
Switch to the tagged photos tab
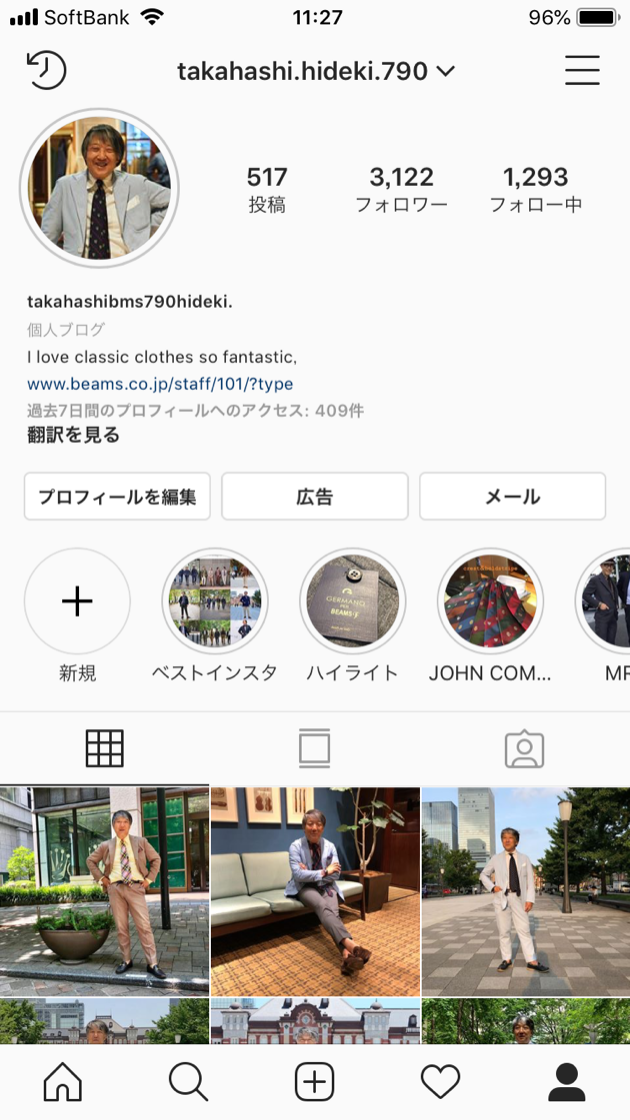pyautogui.click(x=524, y=748)
